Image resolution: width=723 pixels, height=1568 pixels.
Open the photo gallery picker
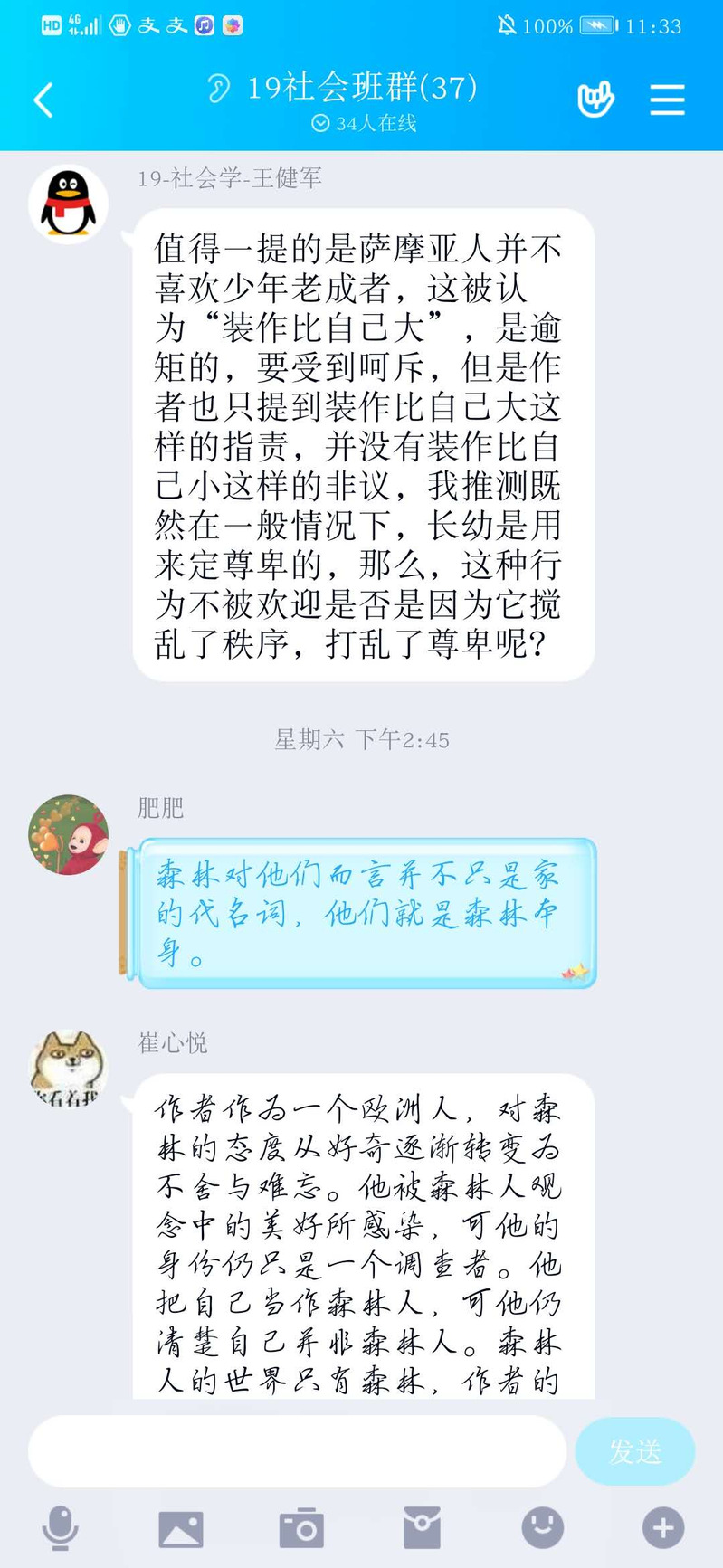point(181,1528)
